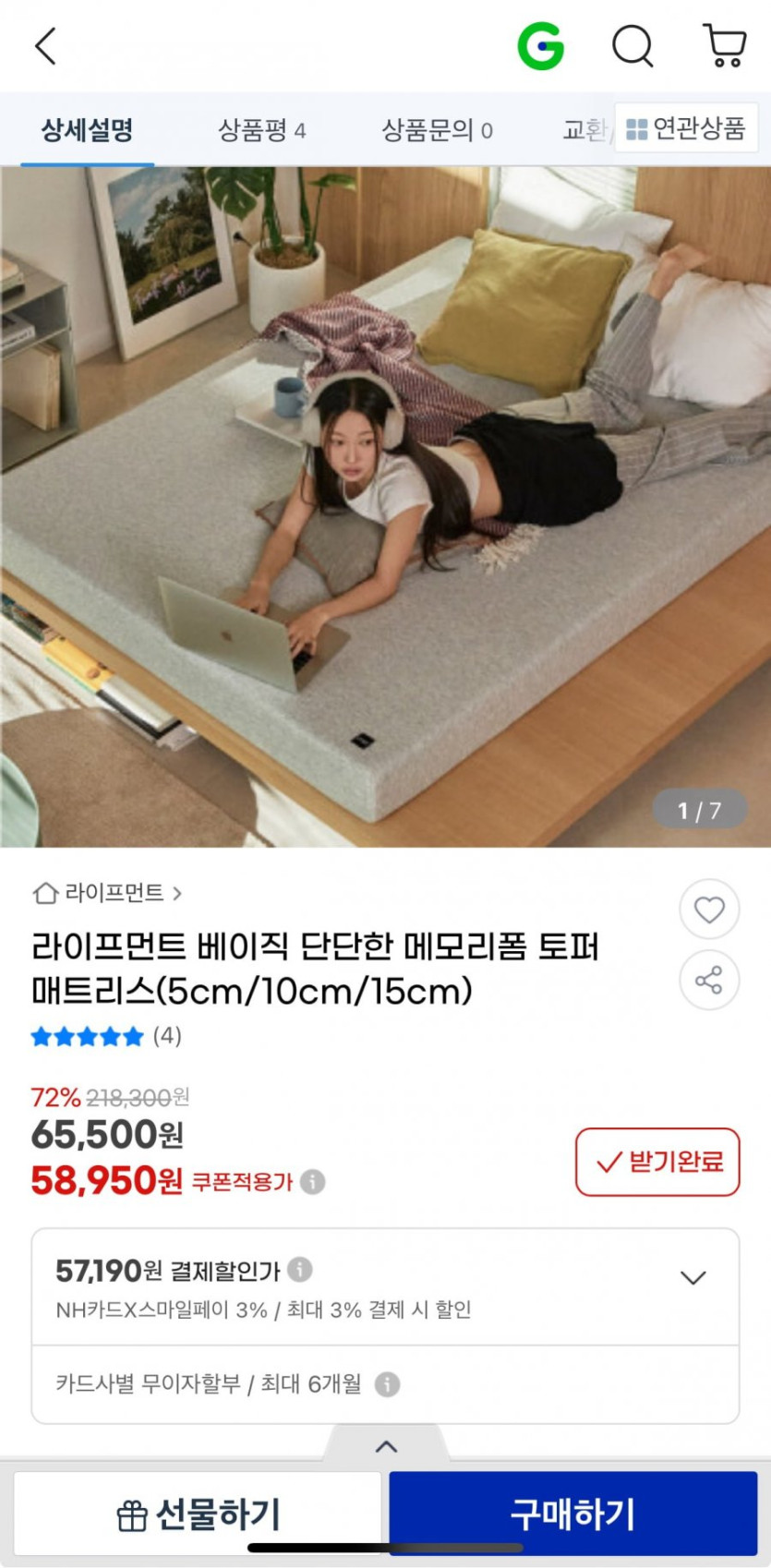Collapse the bottom sheet with the chevron

[386, 1446]
